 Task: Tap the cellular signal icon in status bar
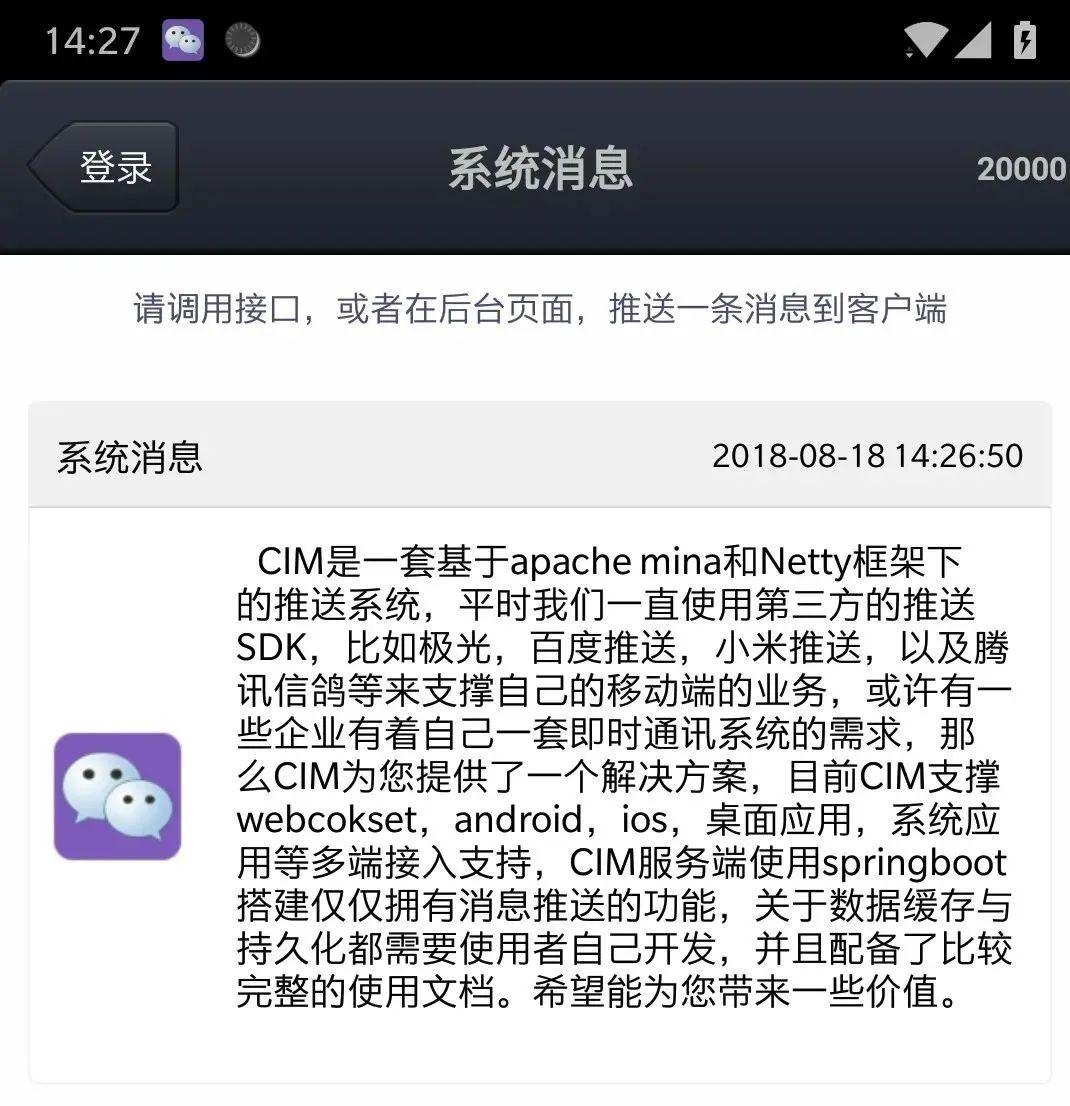[973, 42]
